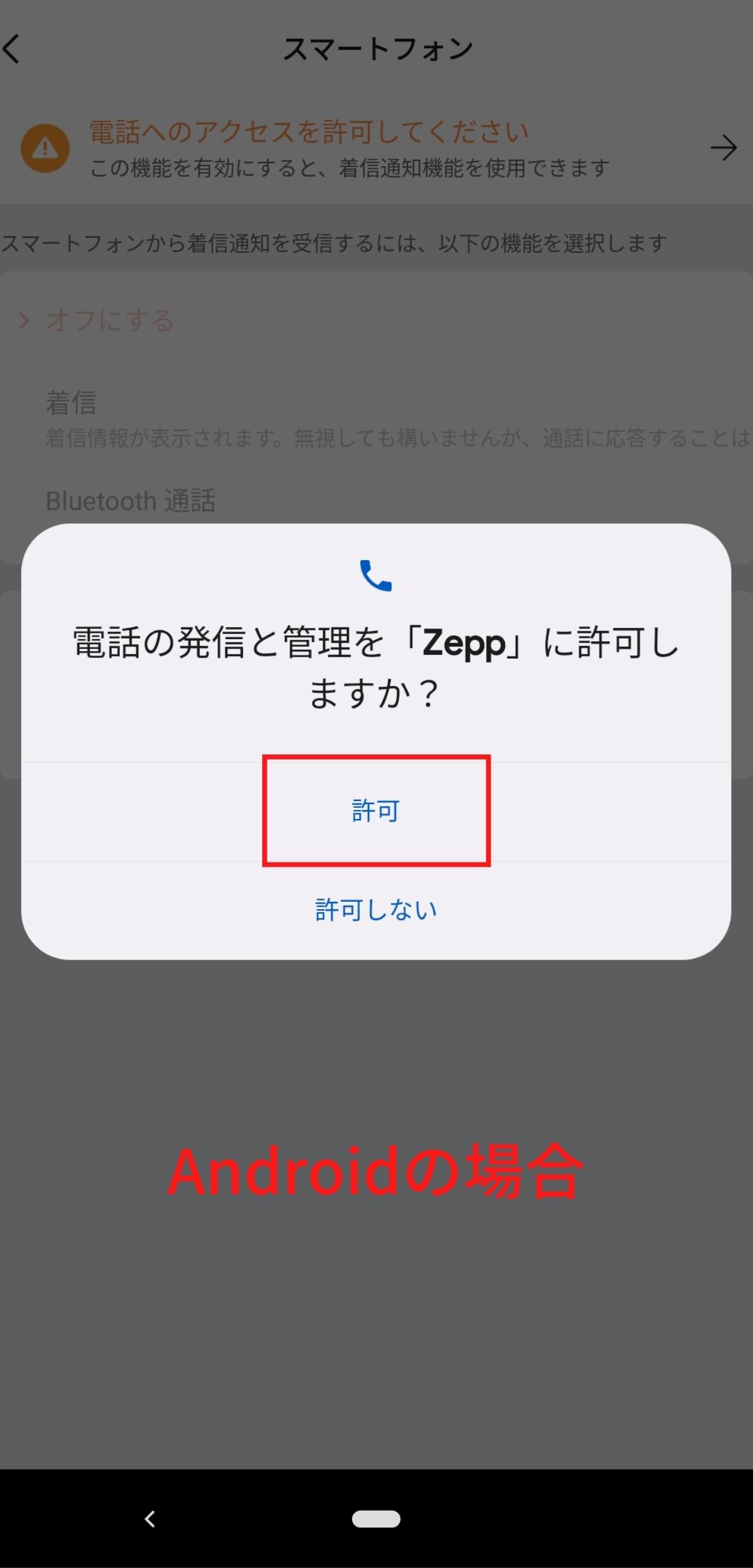Go back using the system navigation arrow
753x1568 pixels.
click(x=150, y=1518)
